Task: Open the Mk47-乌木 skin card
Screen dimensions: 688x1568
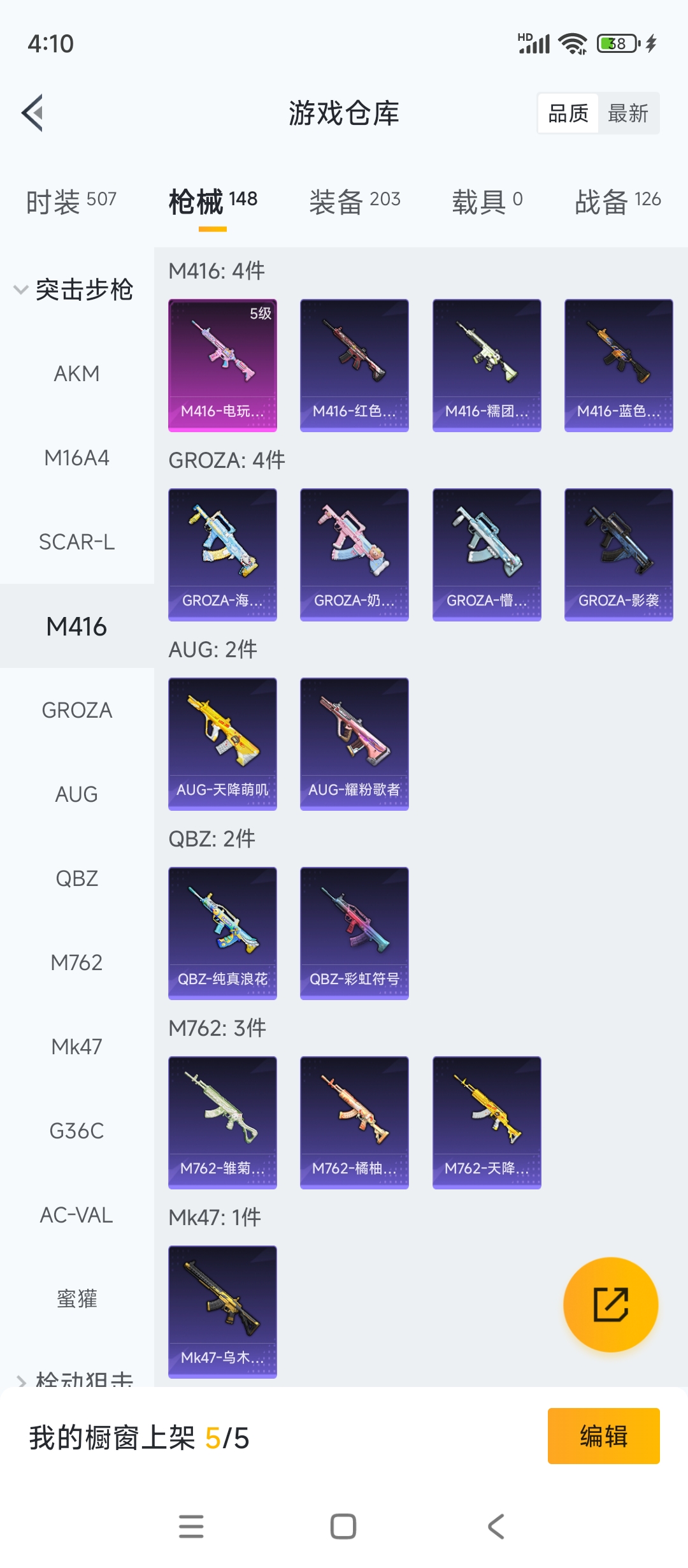Action: 222,1312
